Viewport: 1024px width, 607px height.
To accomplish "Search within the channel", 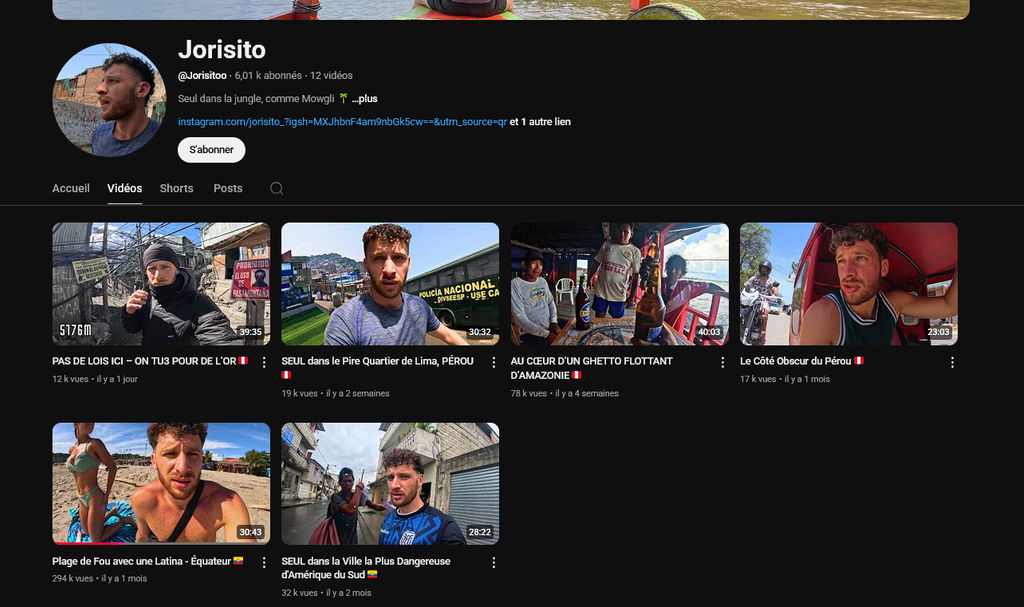I will pos(277,188).
